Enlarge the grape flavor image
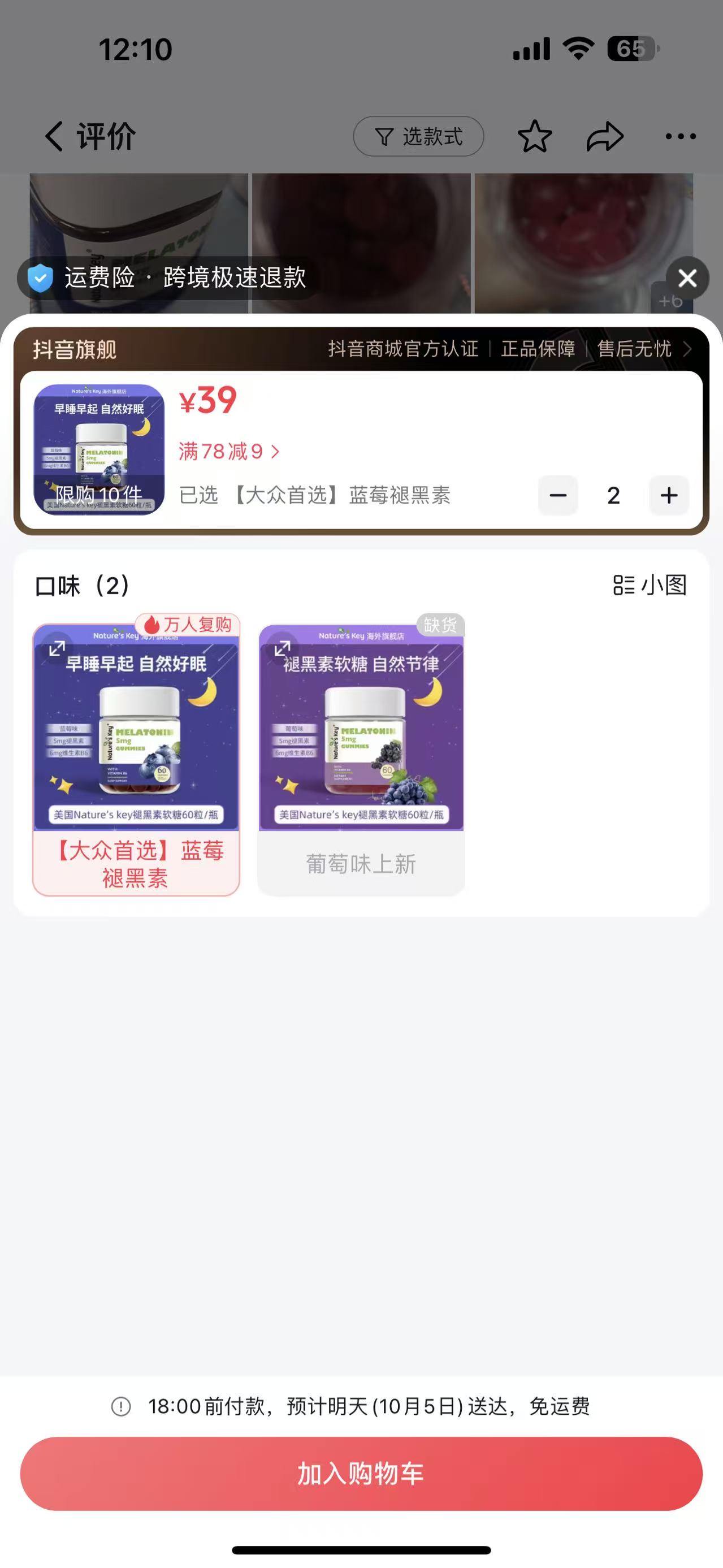The width and height of the screenshot is (723, 1568). 283,648
